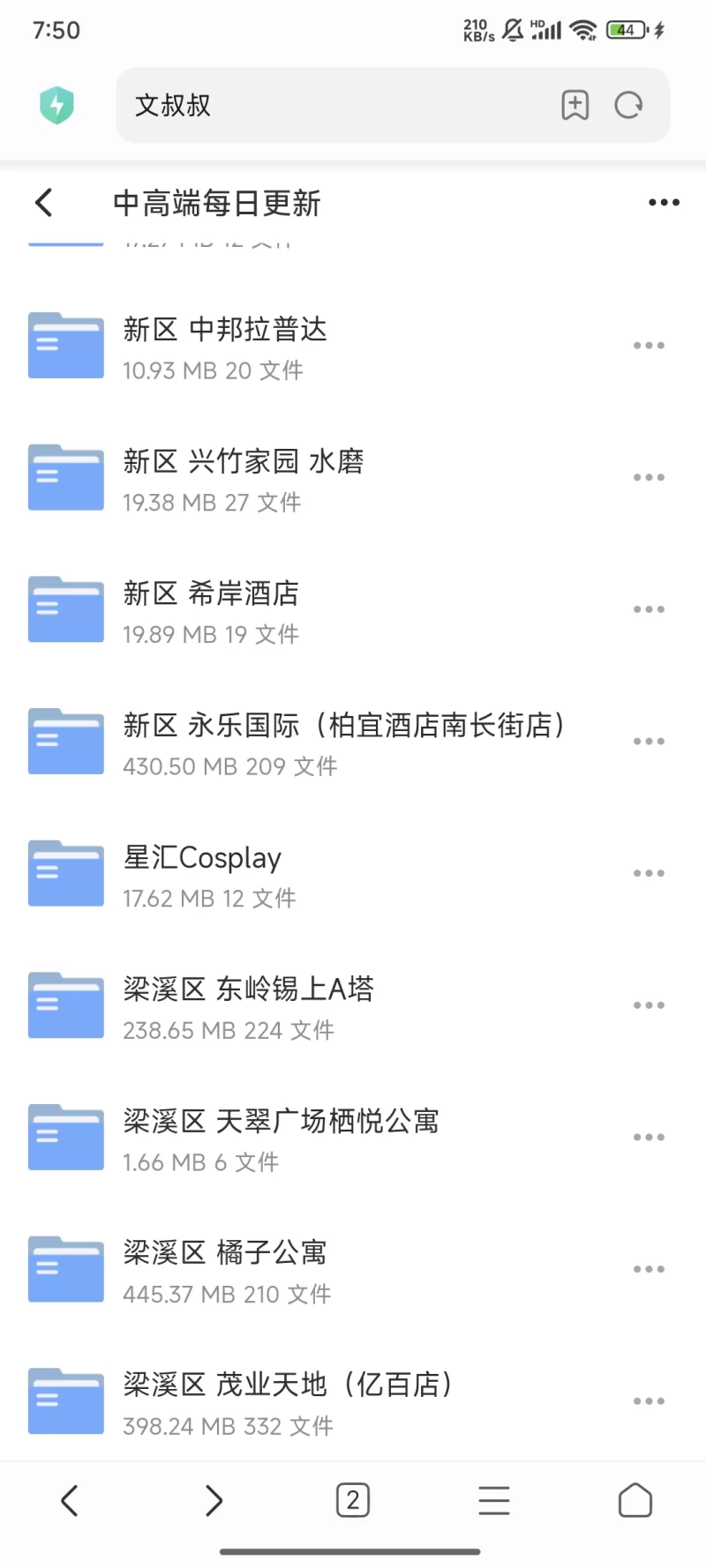Tap the back arrow beside 中高端每日更新
This screenshot has height=1568, width=706.
click(44, 203)
